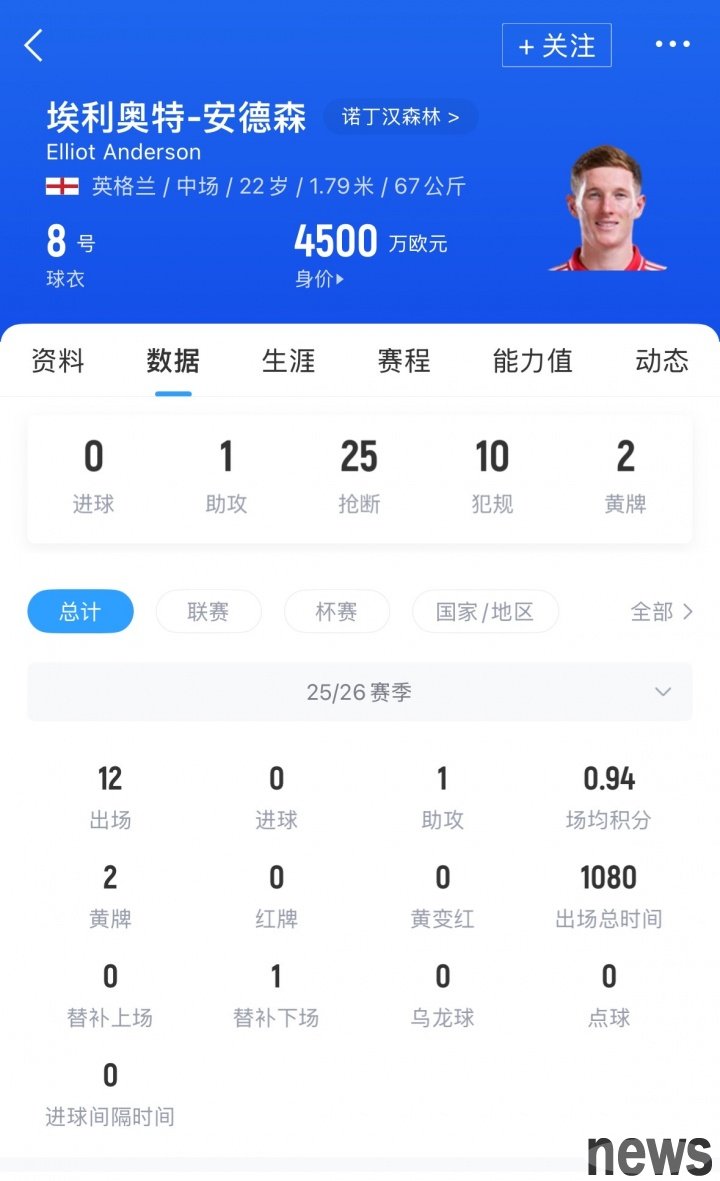Open 全部 to see all filters
The height and width of the screenshot is (1181, 720).
[x=661, y=611]
